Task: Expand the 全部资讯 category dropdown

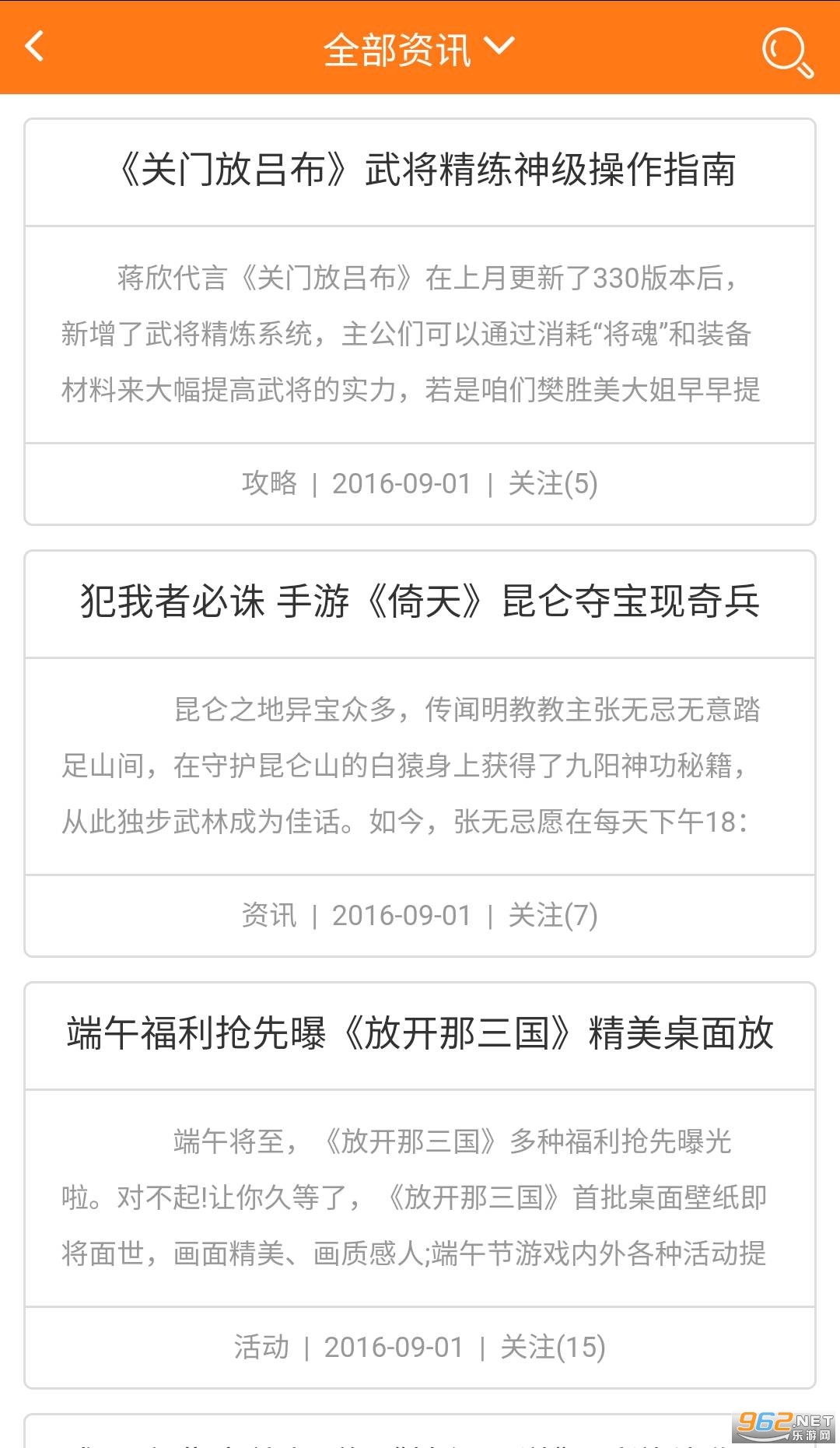Action: (x=418, y=50)
